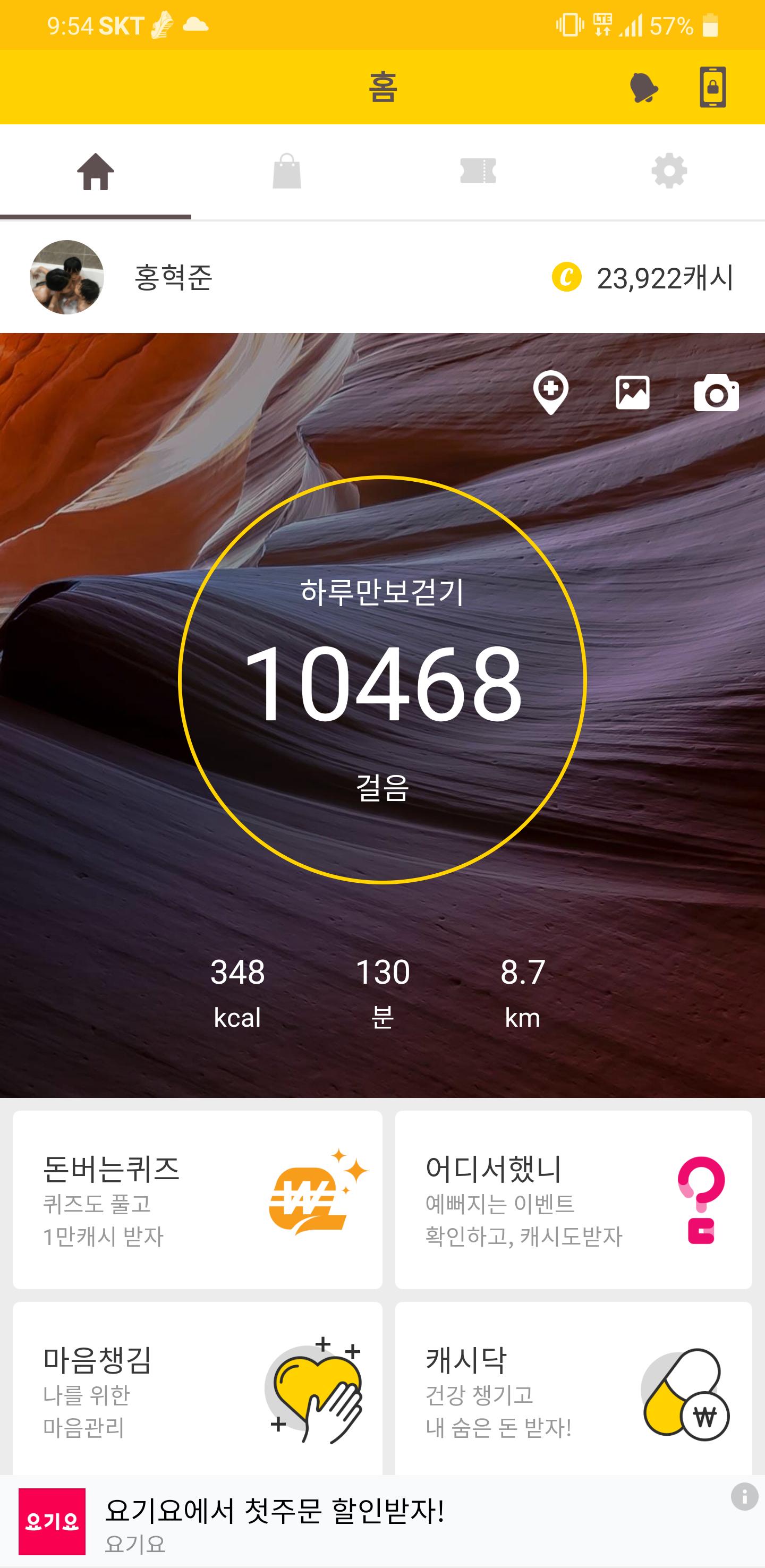Choose a background from the gallery icon
The height and width of the screenshot is (1568, 765).
(632, 393)
